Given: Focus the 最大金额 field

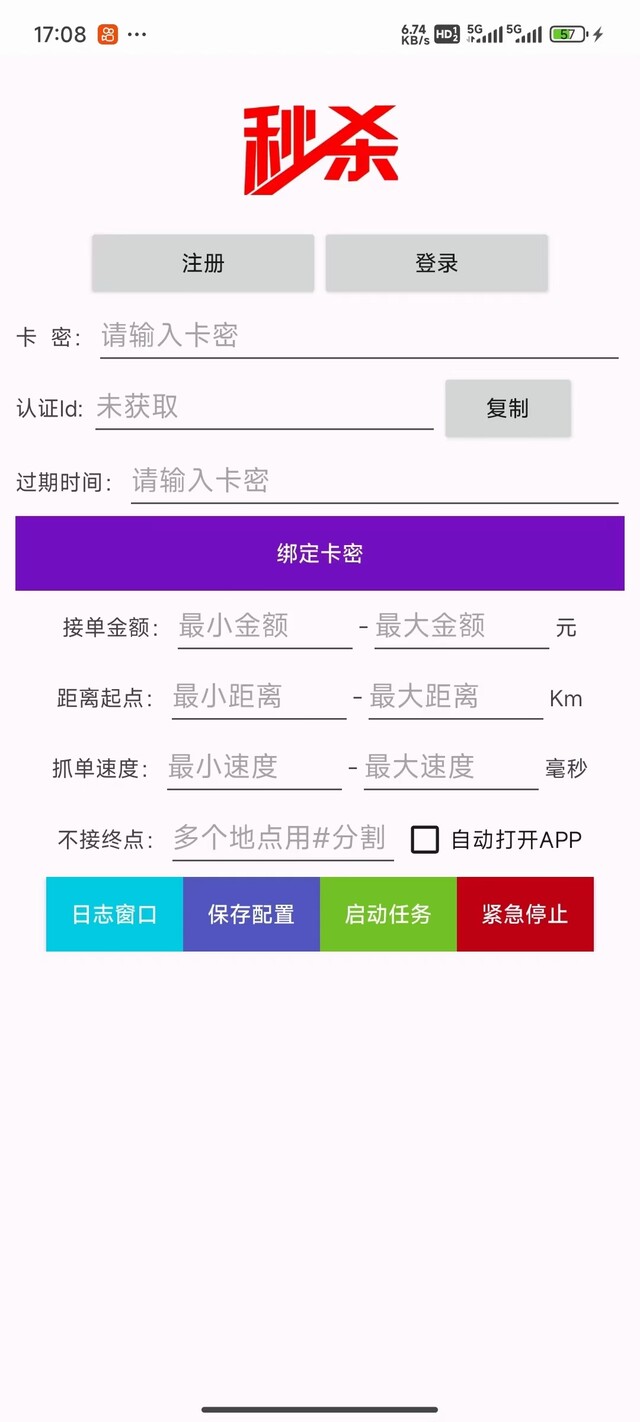Looking at the screenshot, I should 462,627.
